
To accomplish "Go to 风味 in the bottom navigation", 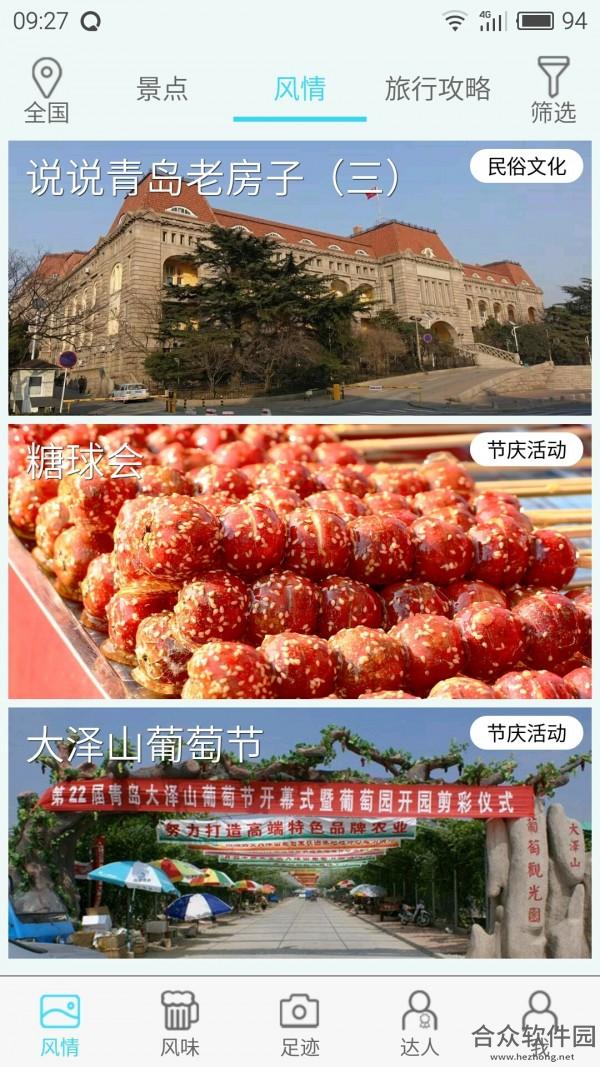I will point(180,1023).
